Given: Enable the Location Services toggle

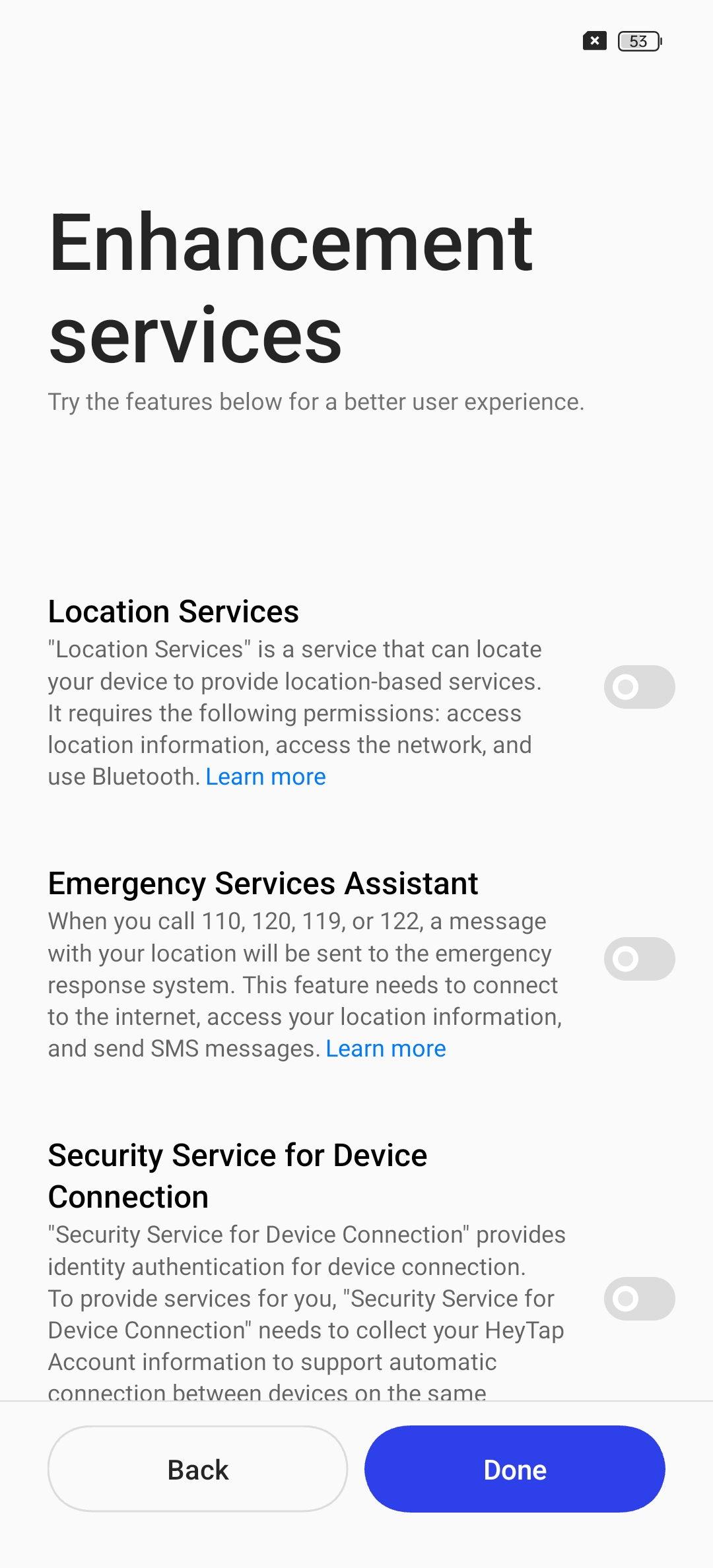Looking at the screenshot, I should 639,687.
